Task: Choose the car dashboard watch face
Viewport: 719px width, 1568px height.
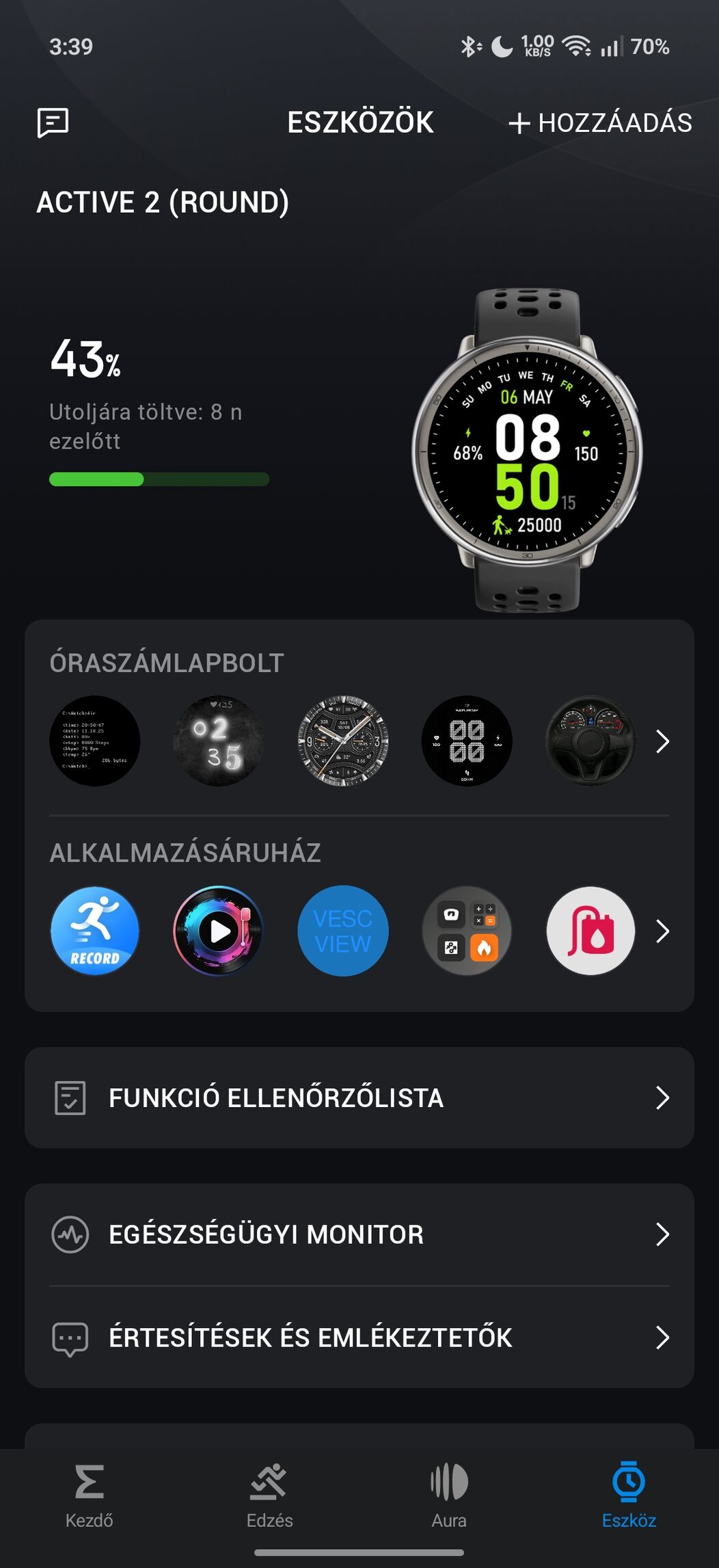Action: 591,741
